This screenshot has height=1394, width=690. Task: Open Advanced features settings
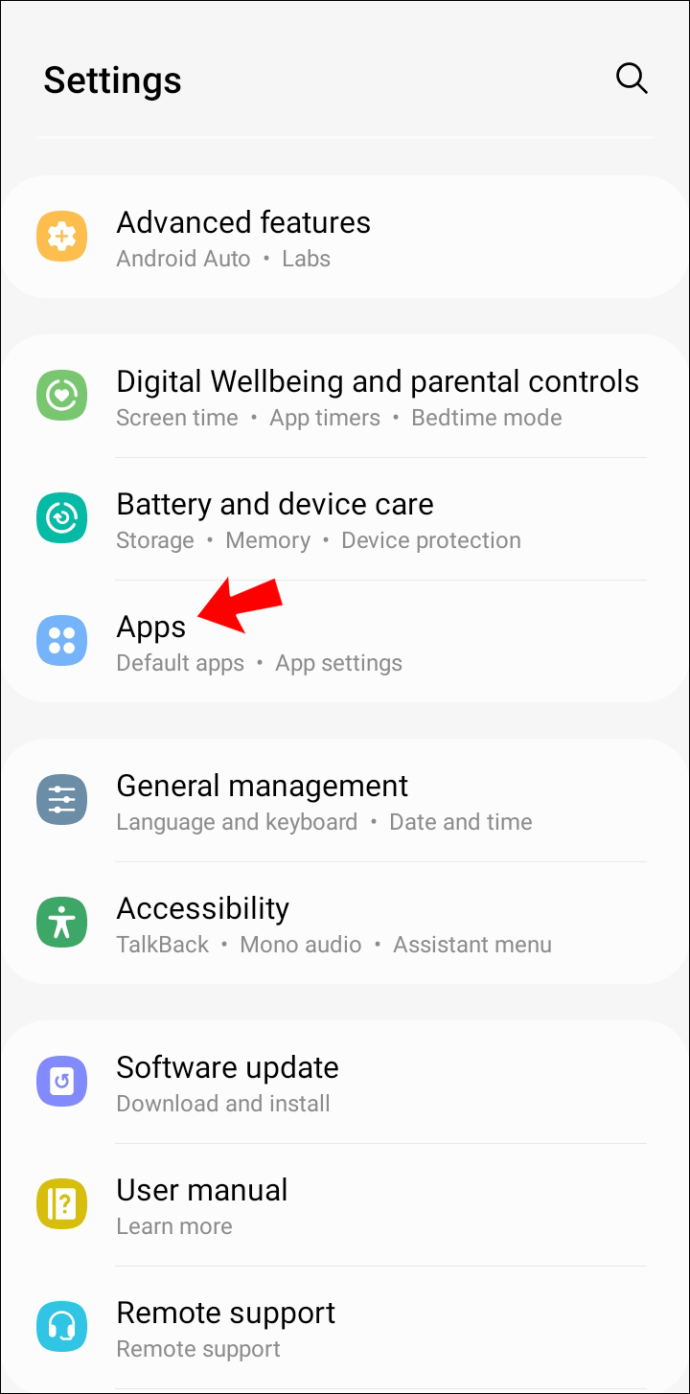click(345, 237)
